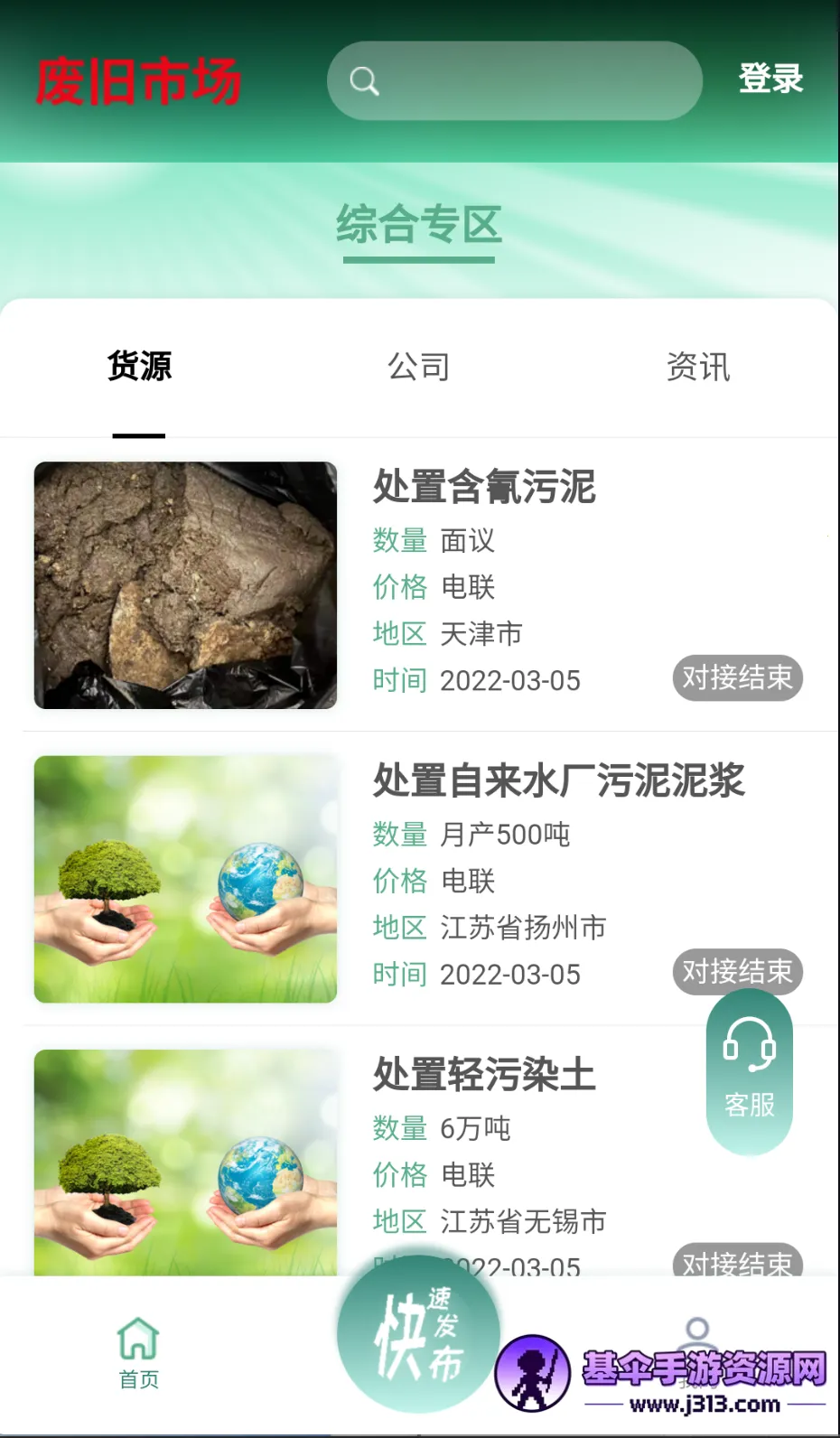Image resolution: width=840 pixels, height=1438 pixels.
Task: Tap 登录 to log in
Action: coord(770,79)
